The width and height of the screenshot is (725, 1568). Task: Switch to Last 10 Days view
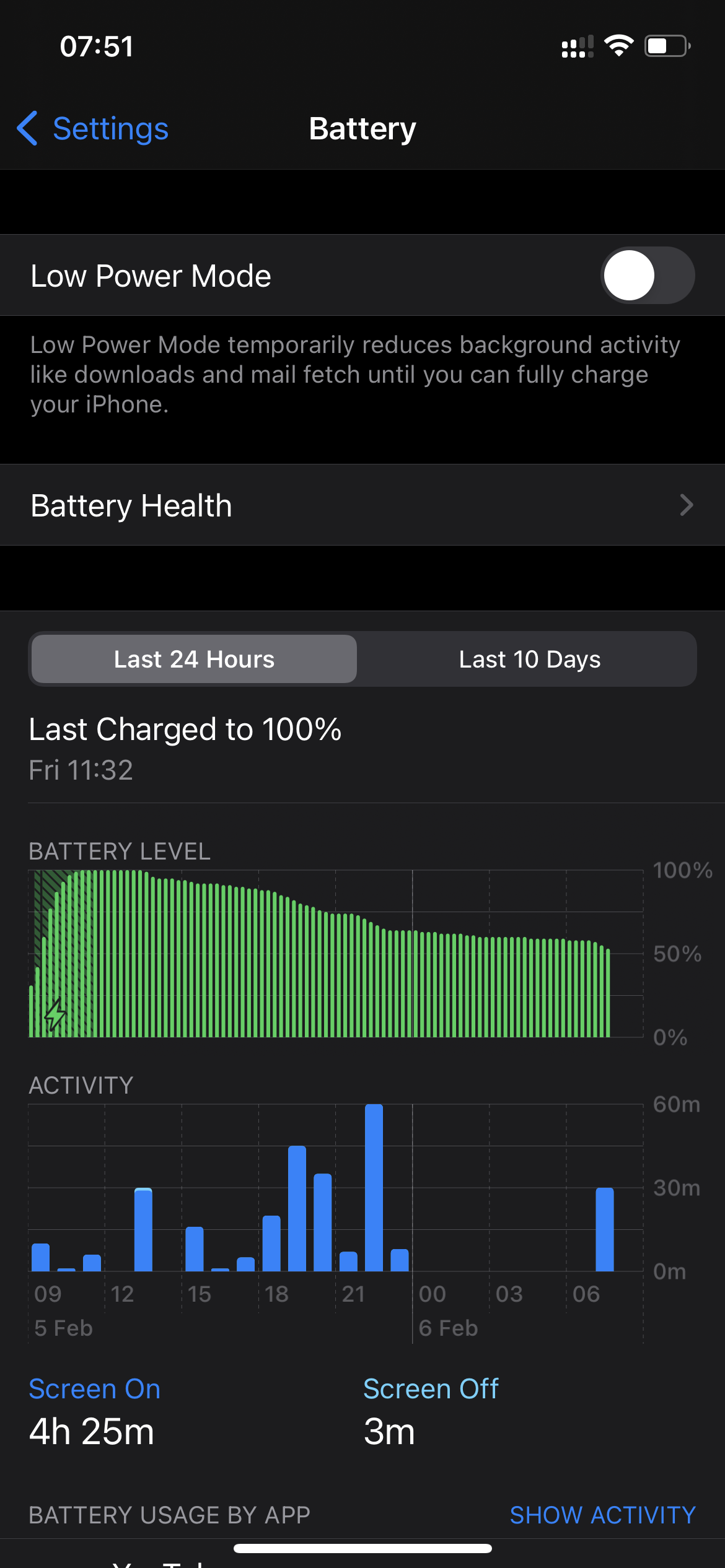(x=529, y=660)
